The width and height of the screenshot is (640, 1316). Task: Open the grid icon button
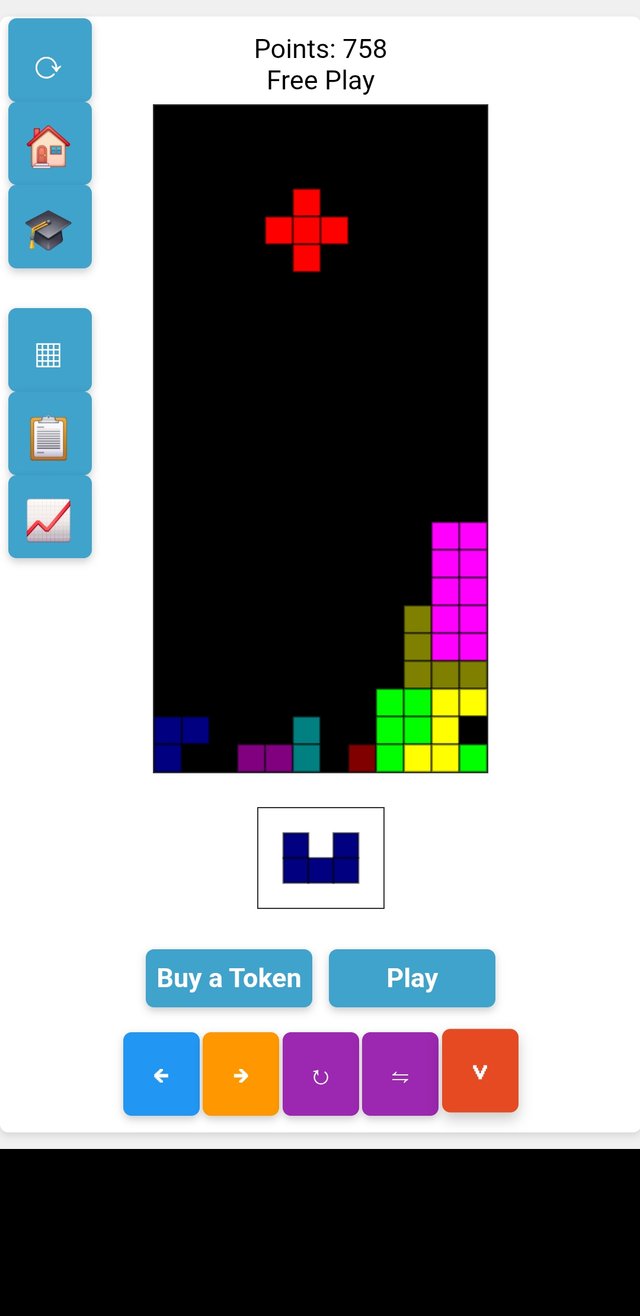click(x=49, y=353)
